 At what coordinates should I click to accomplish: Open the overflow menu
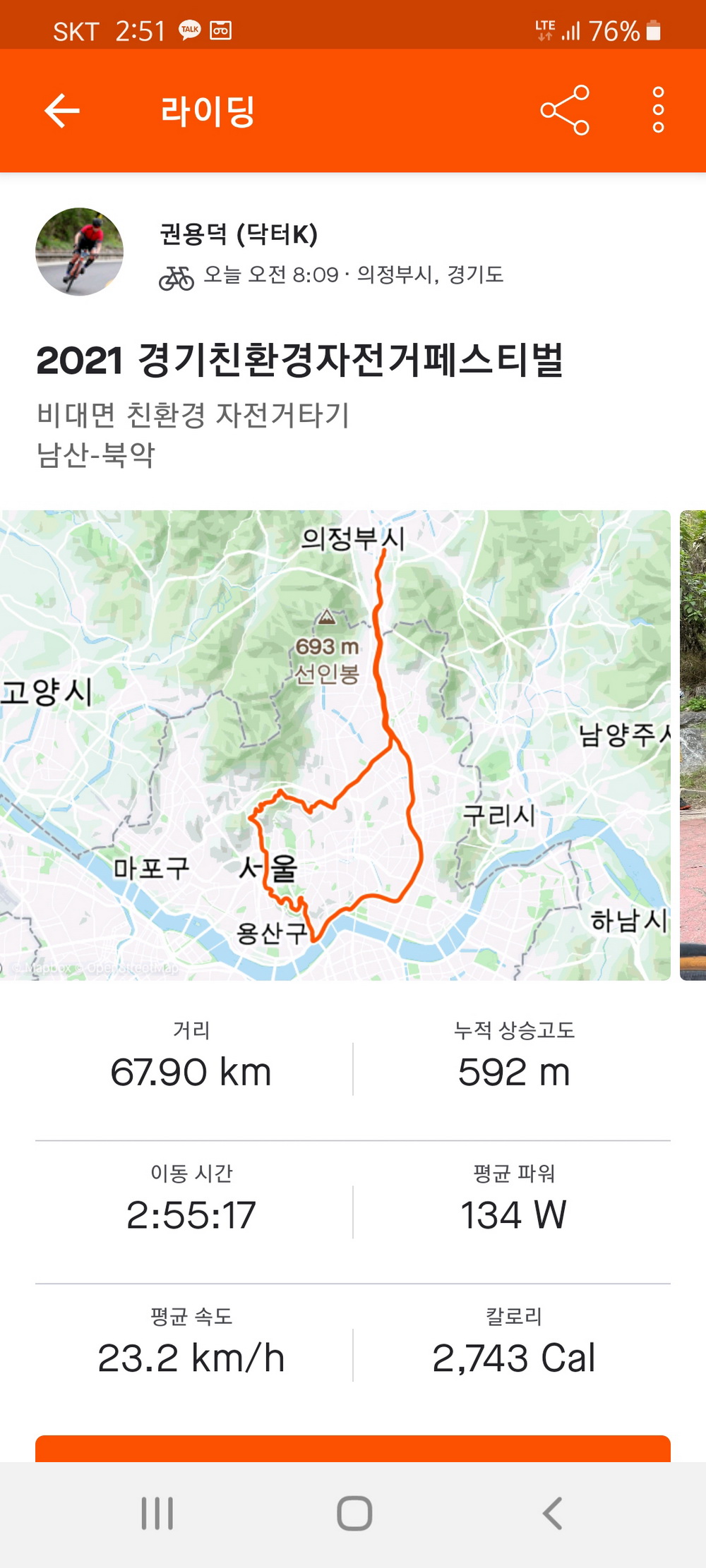tap(658, 110)
